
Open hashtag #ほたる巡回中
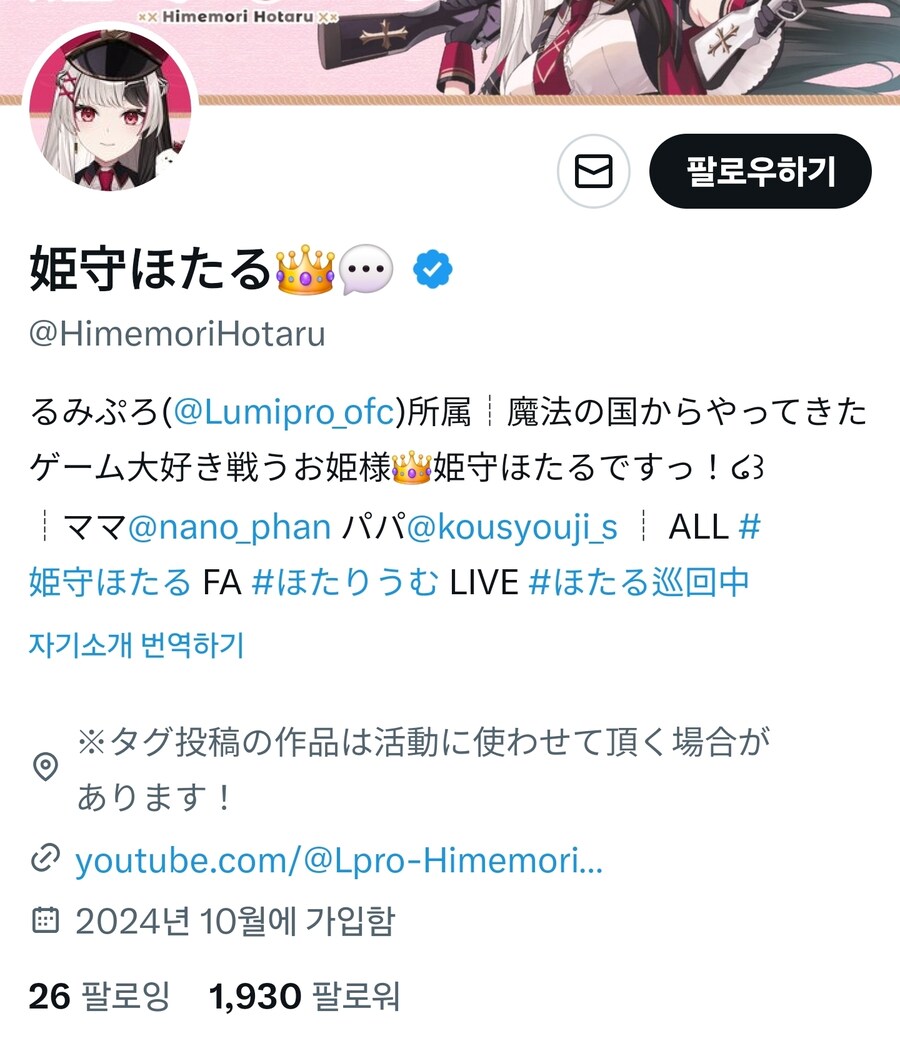coord(638,581)
